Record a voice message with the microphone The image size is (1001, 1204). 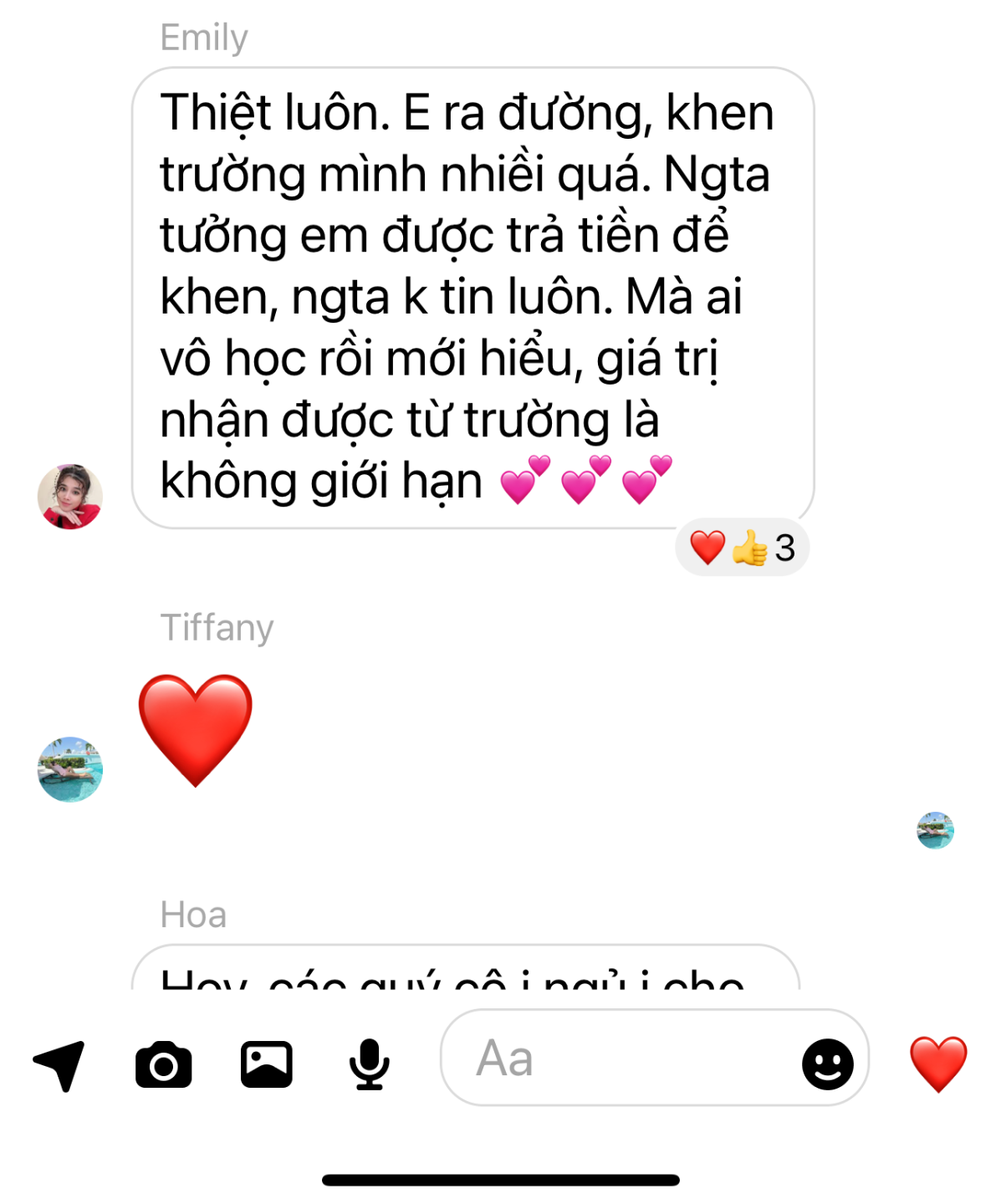369,1064
